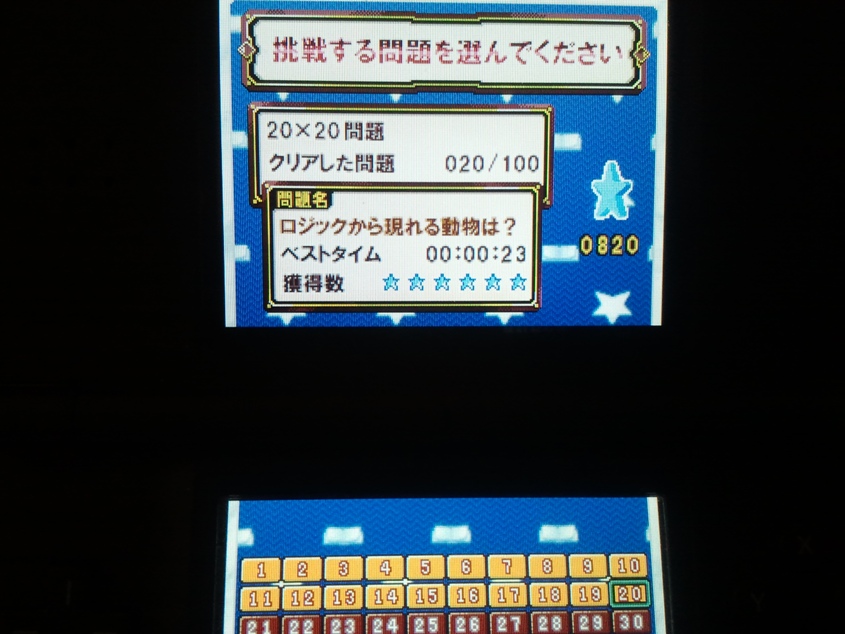Select puzzle number 5
The image size is (845, 634).
point(425,568)
